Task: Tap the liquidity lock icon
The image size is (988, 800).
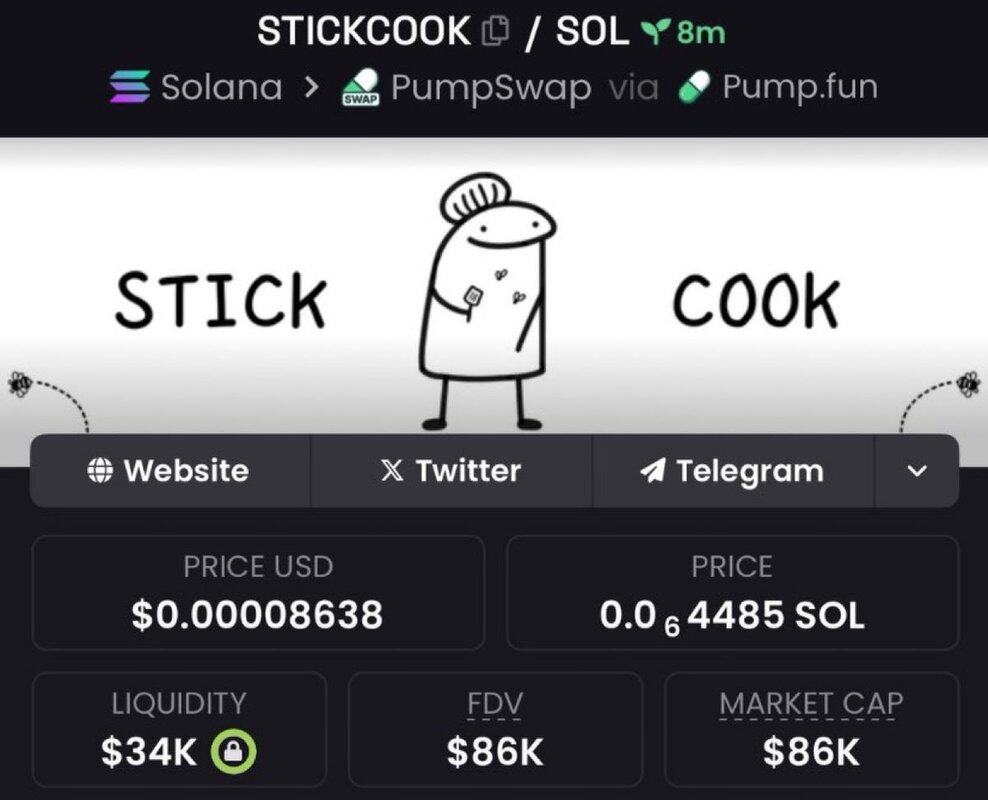Action: tap(232, 752)
